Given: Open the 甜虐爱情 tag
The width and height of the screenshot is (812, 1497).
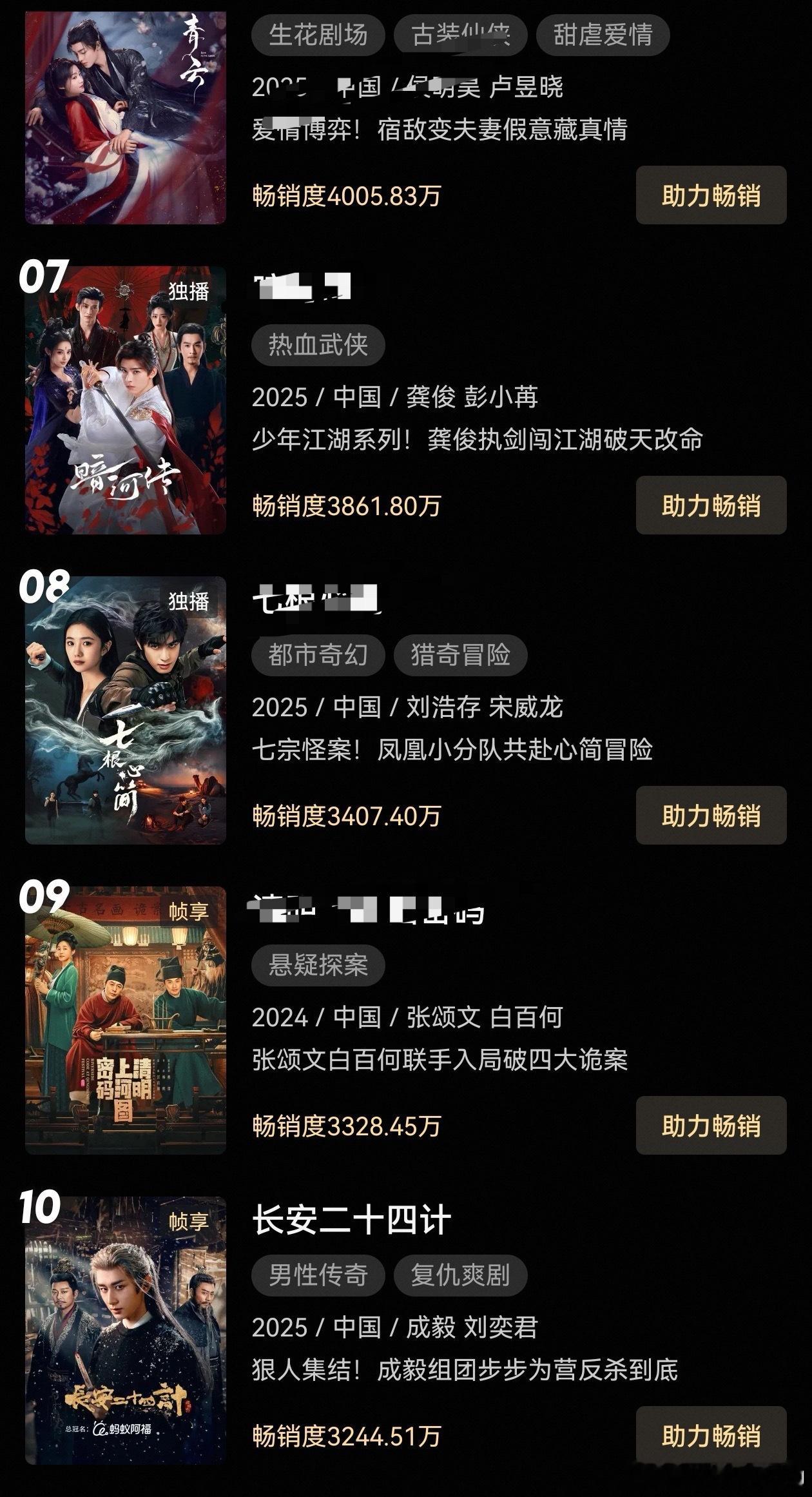Looking at the screenshot, I should pyautogui.click(x=604, y=35).
